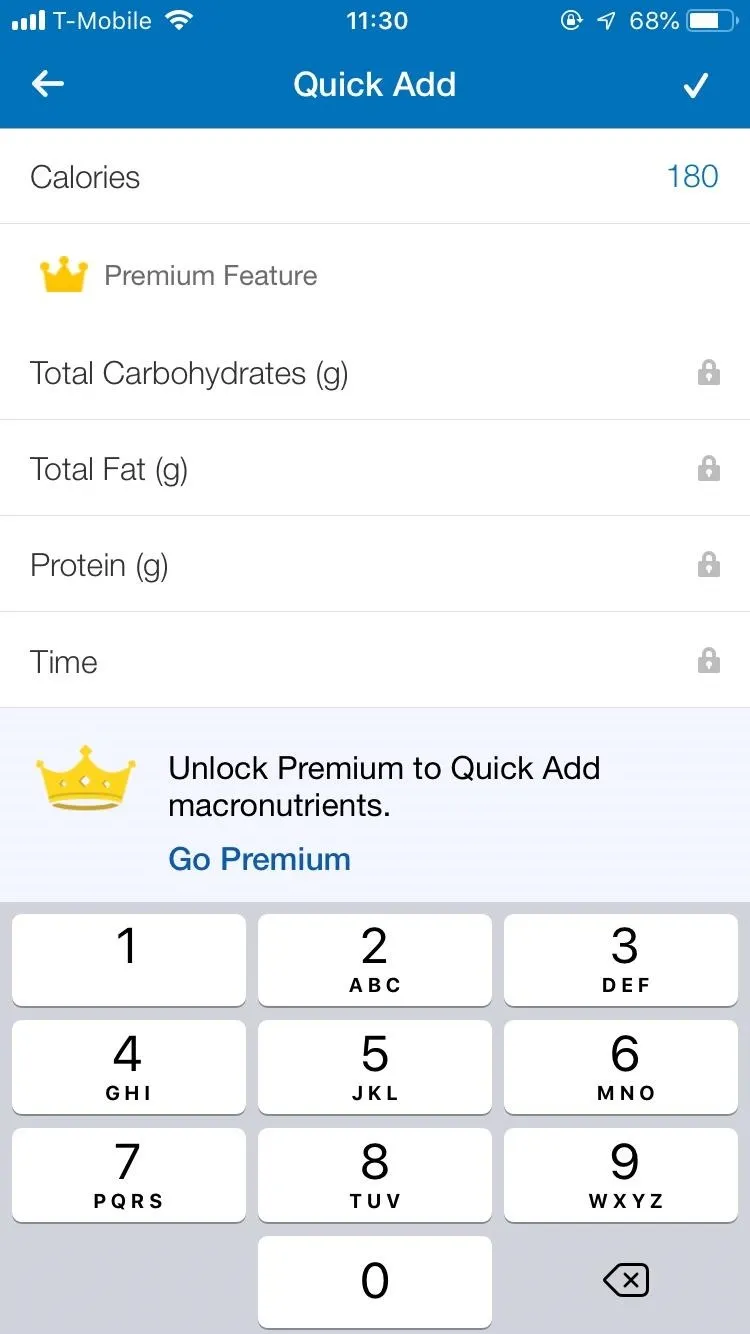Open the locked Time row

pos(375,660)
